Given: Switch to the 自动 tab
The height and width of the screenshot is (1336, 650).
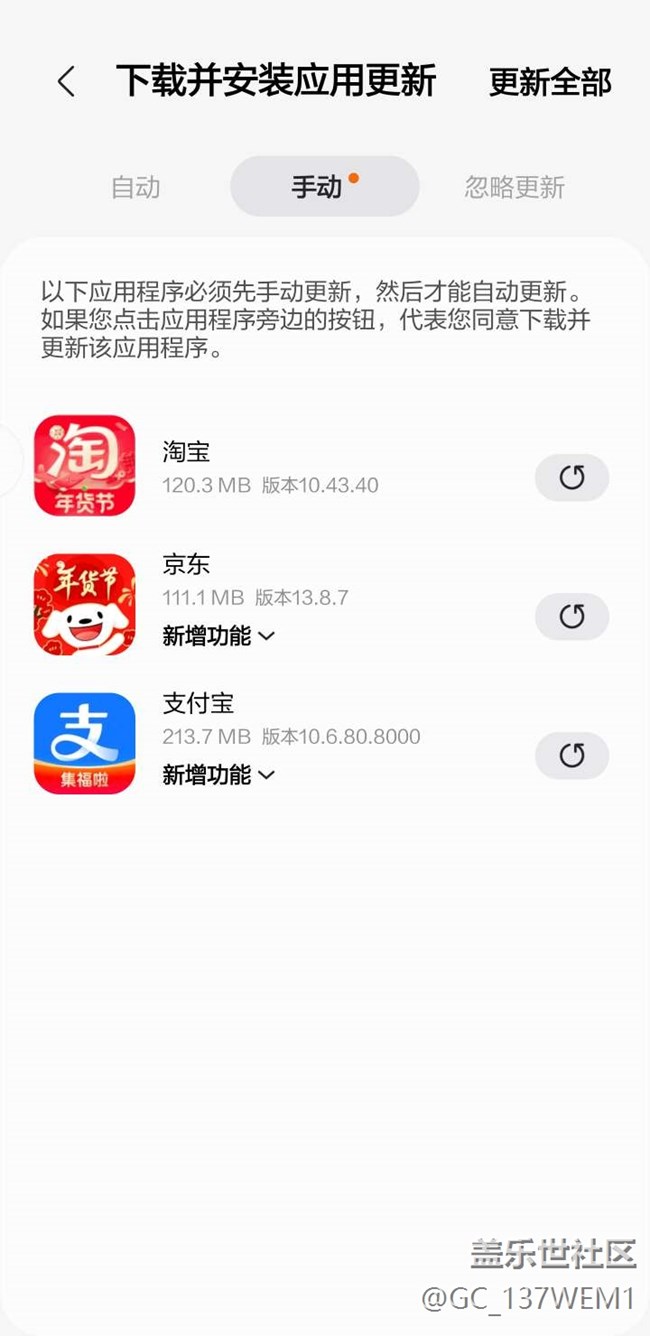Looking at the screenshot, I should 135,187.
